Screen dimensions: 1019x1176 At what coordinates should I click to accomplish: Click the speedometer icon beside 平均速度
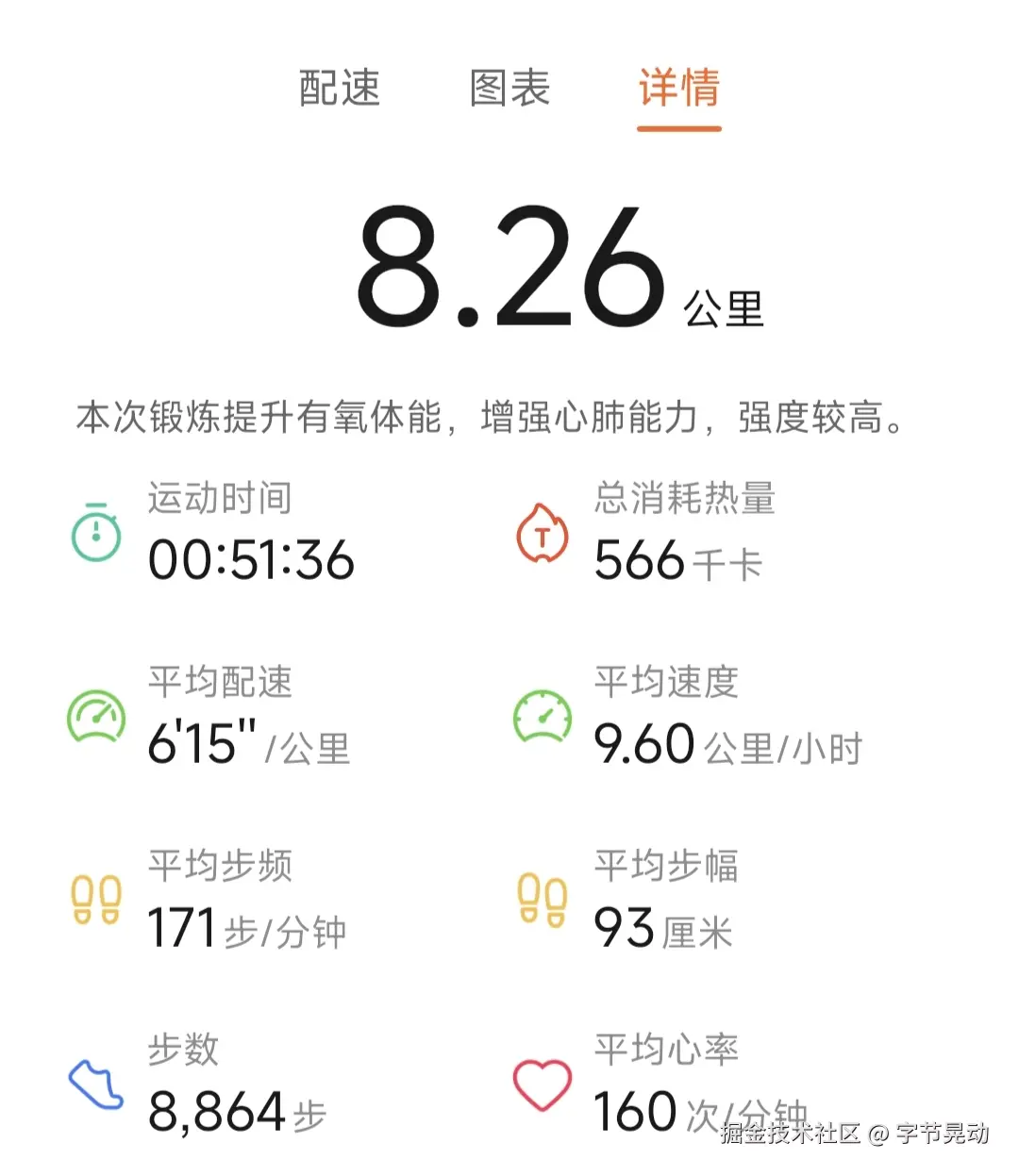541,717
